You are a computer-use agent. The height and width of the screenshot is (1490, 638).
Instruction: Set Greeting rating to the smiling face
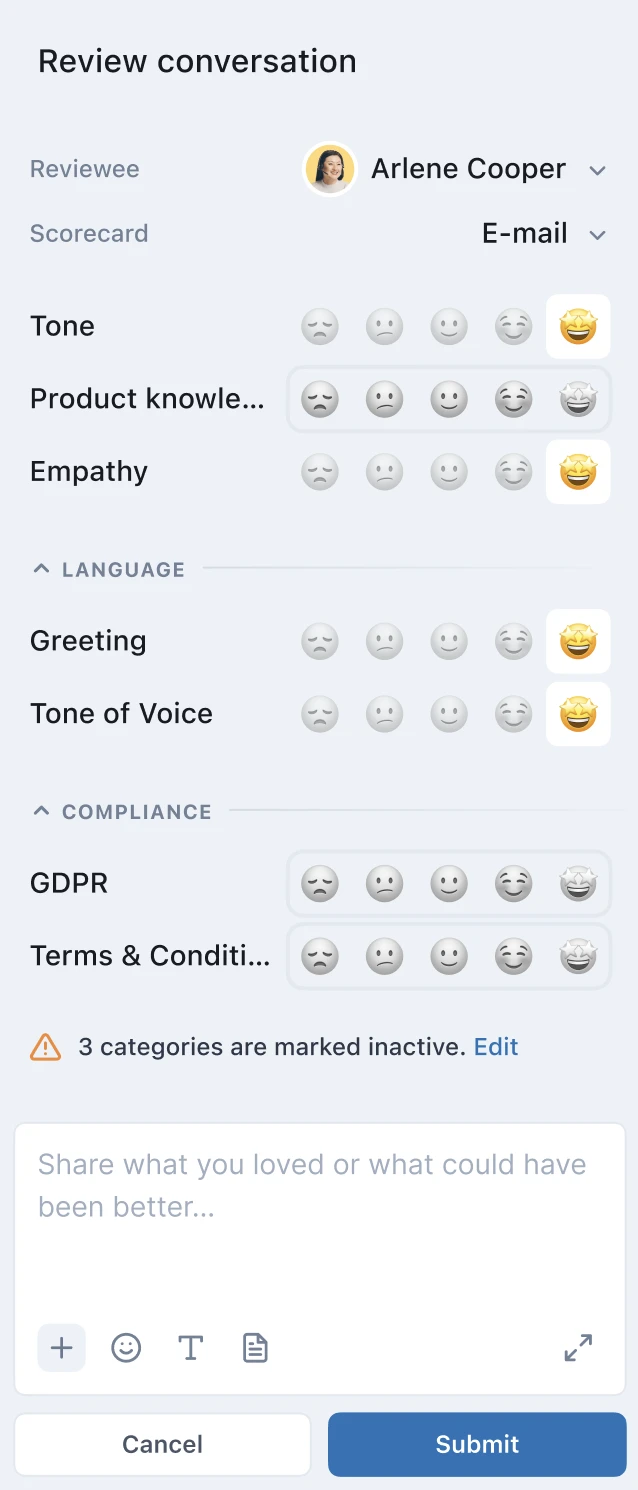click(513, 642)
